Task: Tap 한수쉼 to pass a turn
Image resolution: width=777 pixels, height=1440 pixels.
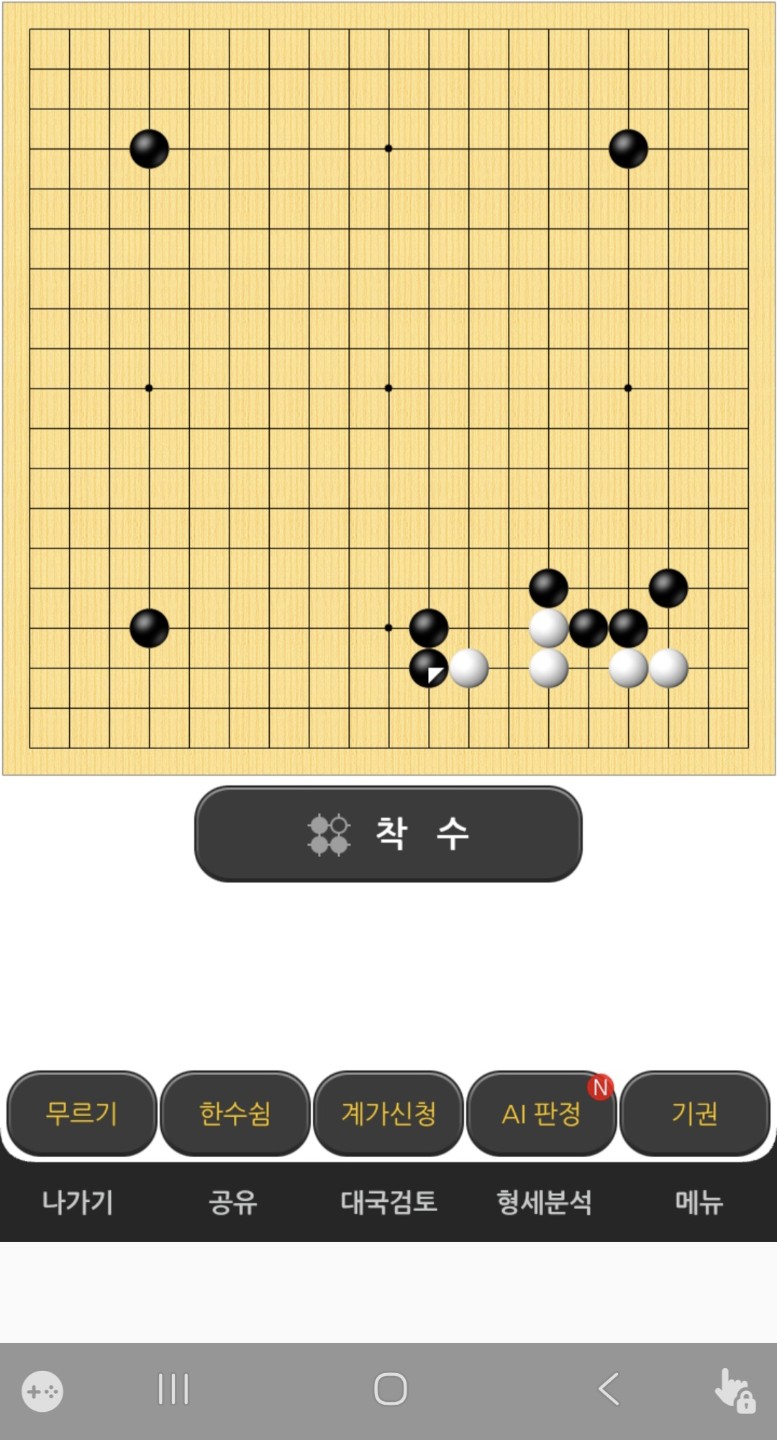Action: (235, 1113)
